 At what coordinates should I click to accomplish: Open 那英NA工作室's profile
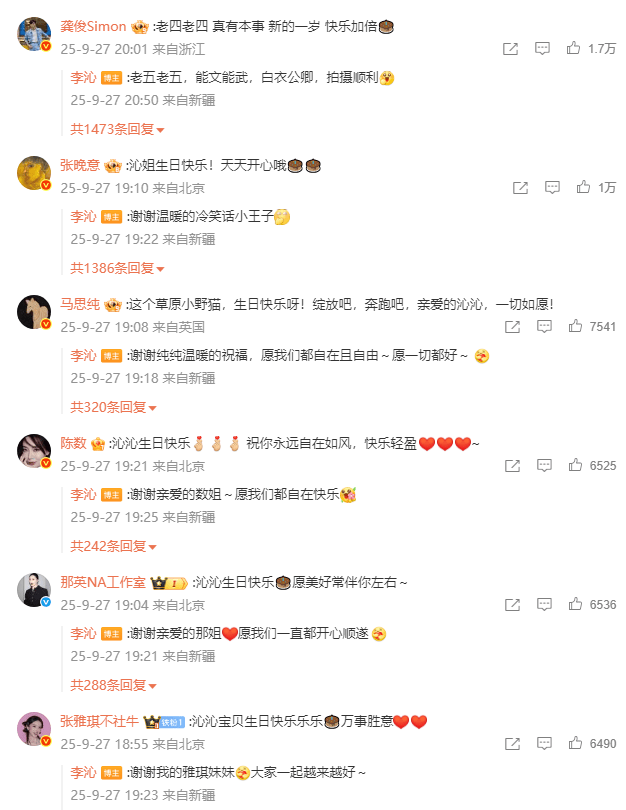point(102,582)
